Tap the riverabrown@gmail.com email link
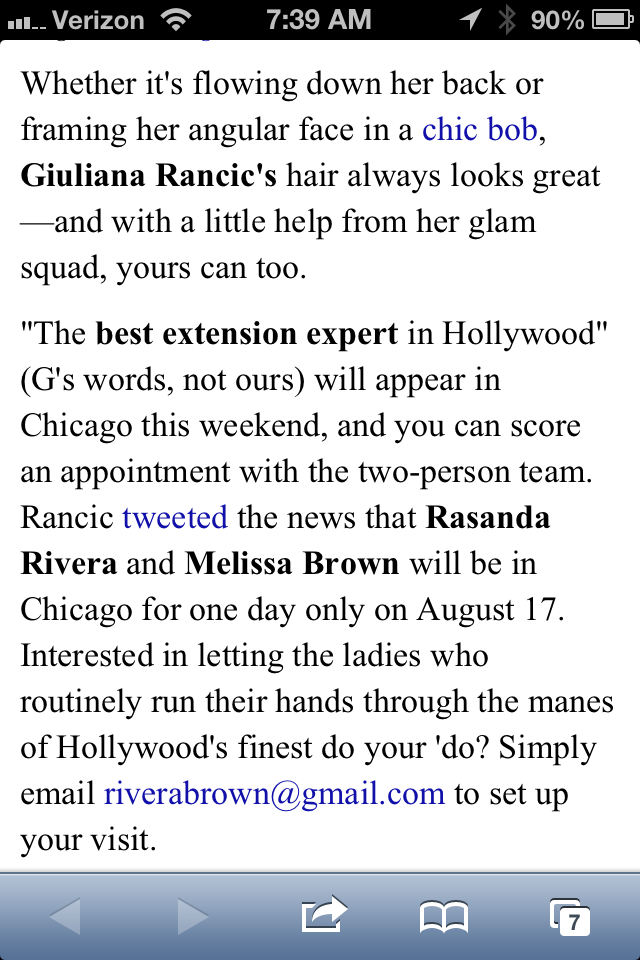The height and width of the screenshot is (960, 640). coord(274,794)
